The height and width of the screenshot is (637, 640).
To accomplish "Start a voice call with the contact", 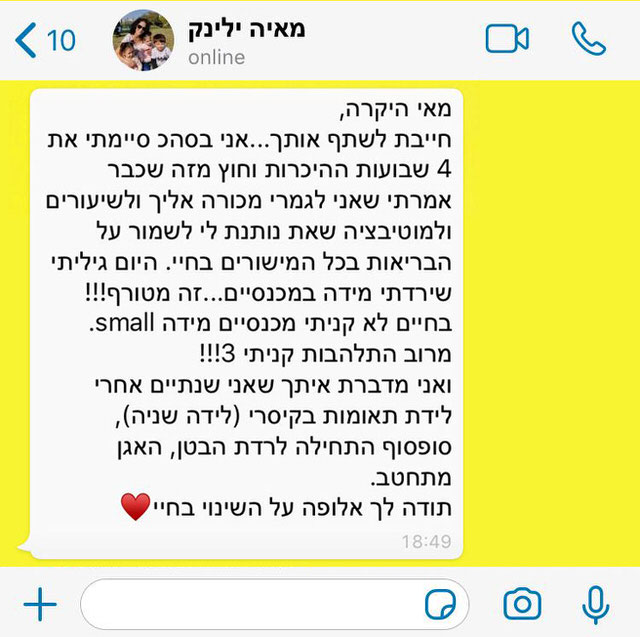I will pyautogui.click(x=588, y=40).
